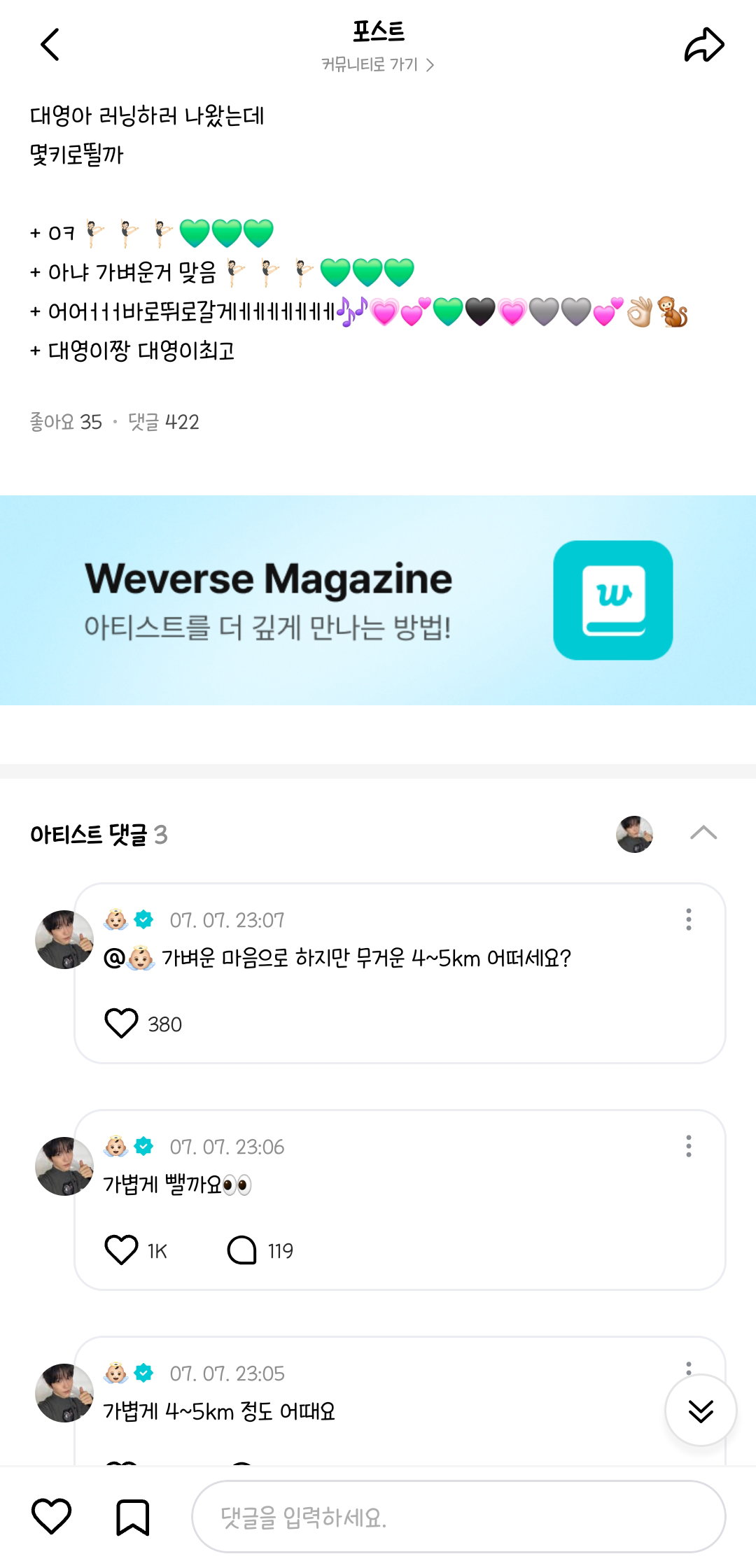Like the 23:07 artist comment
The height and width of the screenshot is (1568, 756).
tap(121, 1023)
